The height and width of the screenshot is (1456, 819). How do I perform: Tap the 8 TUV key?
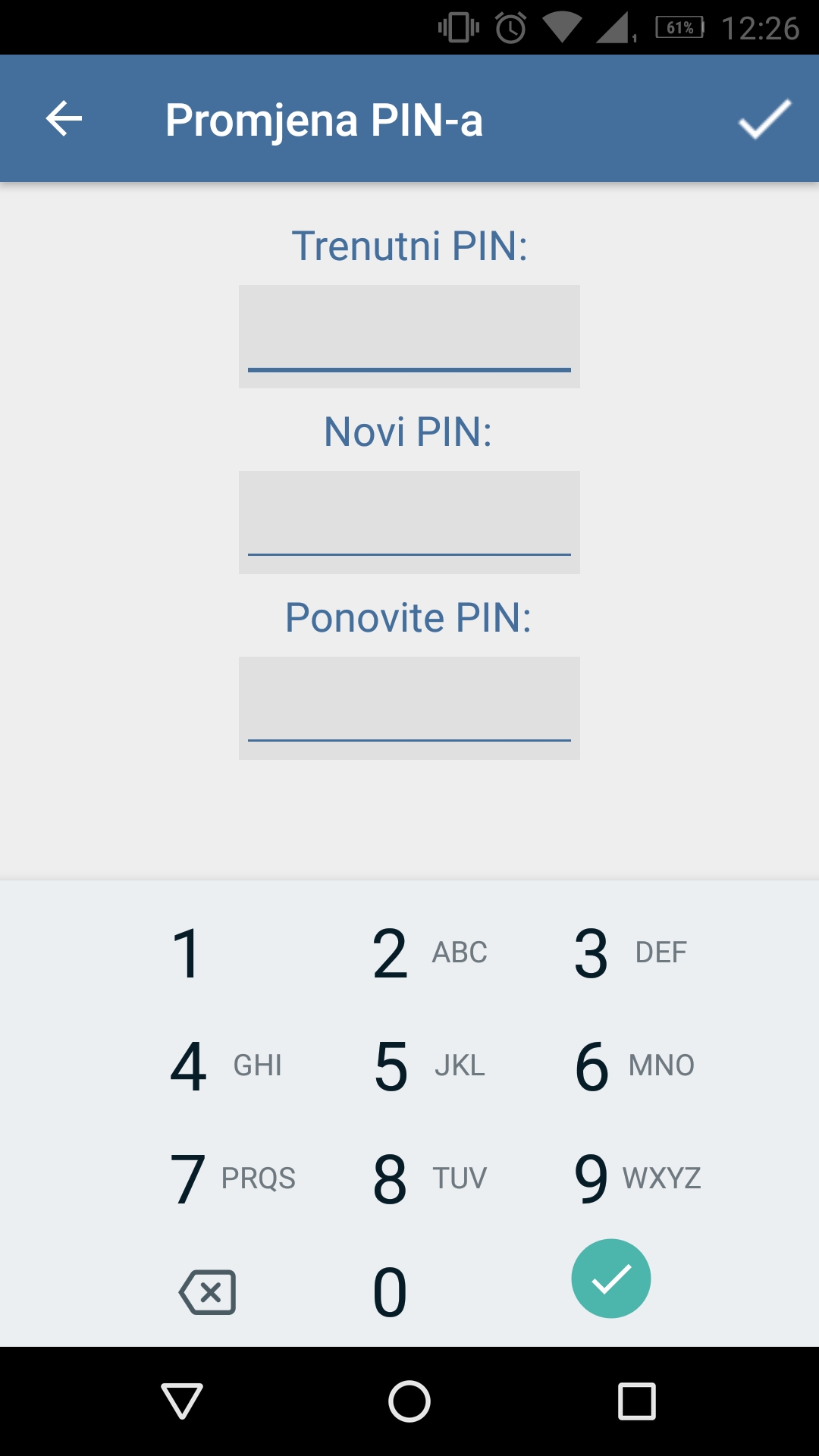pyautogui.click(x=409, y=1178)
